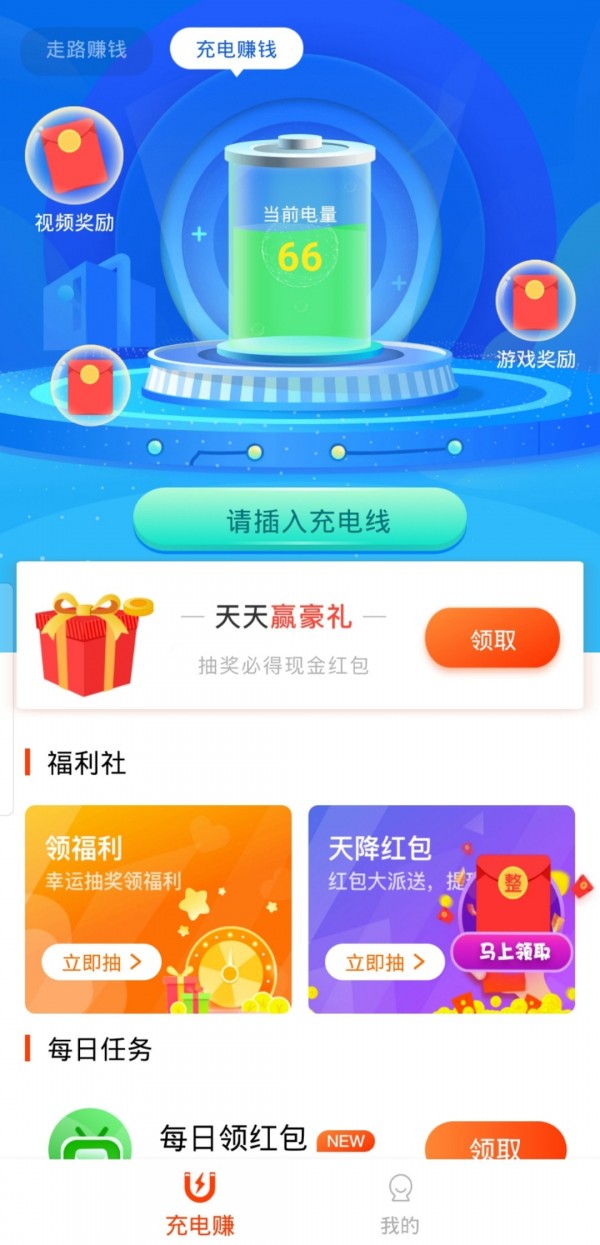Screen dimensions: 600x1245
Task: Switch to the 走路赚钱 tab
Action: tap(86, 49)
